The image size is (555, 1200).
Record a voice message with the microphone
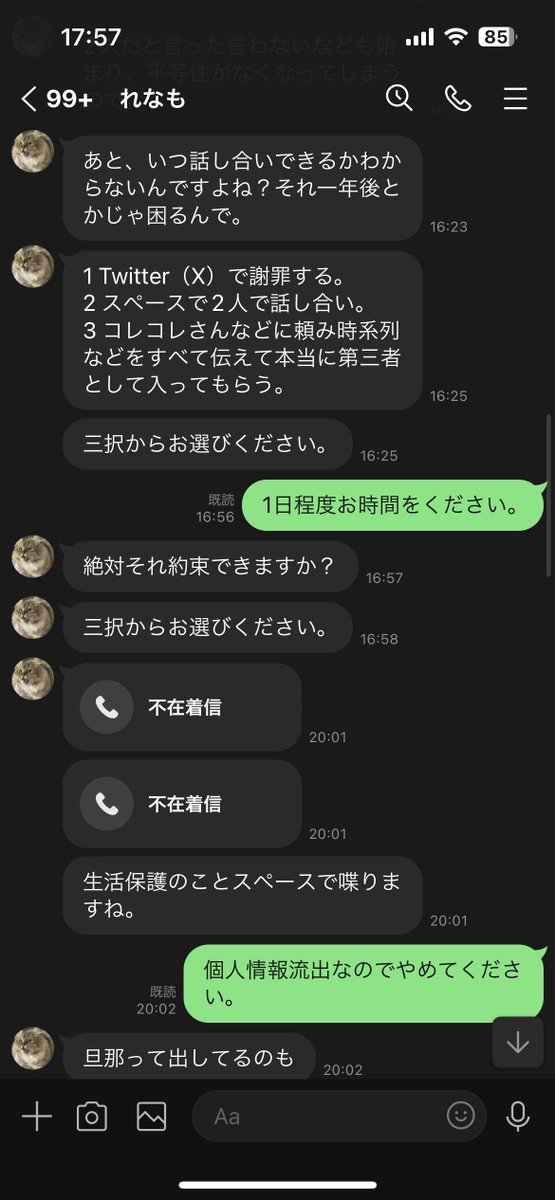(x=518, y=1116)
